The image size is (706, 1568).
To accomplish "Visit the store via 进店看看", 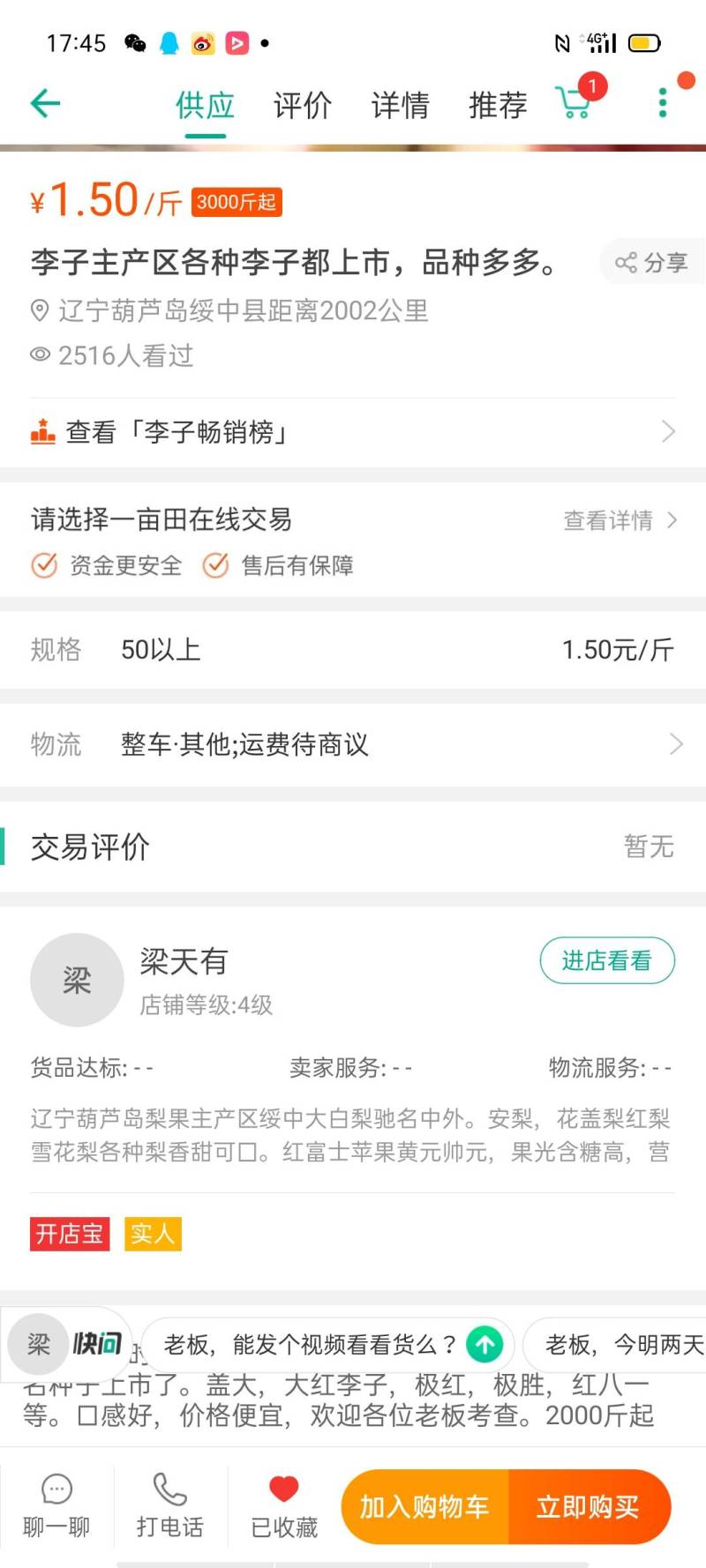I will coord(607,960).
